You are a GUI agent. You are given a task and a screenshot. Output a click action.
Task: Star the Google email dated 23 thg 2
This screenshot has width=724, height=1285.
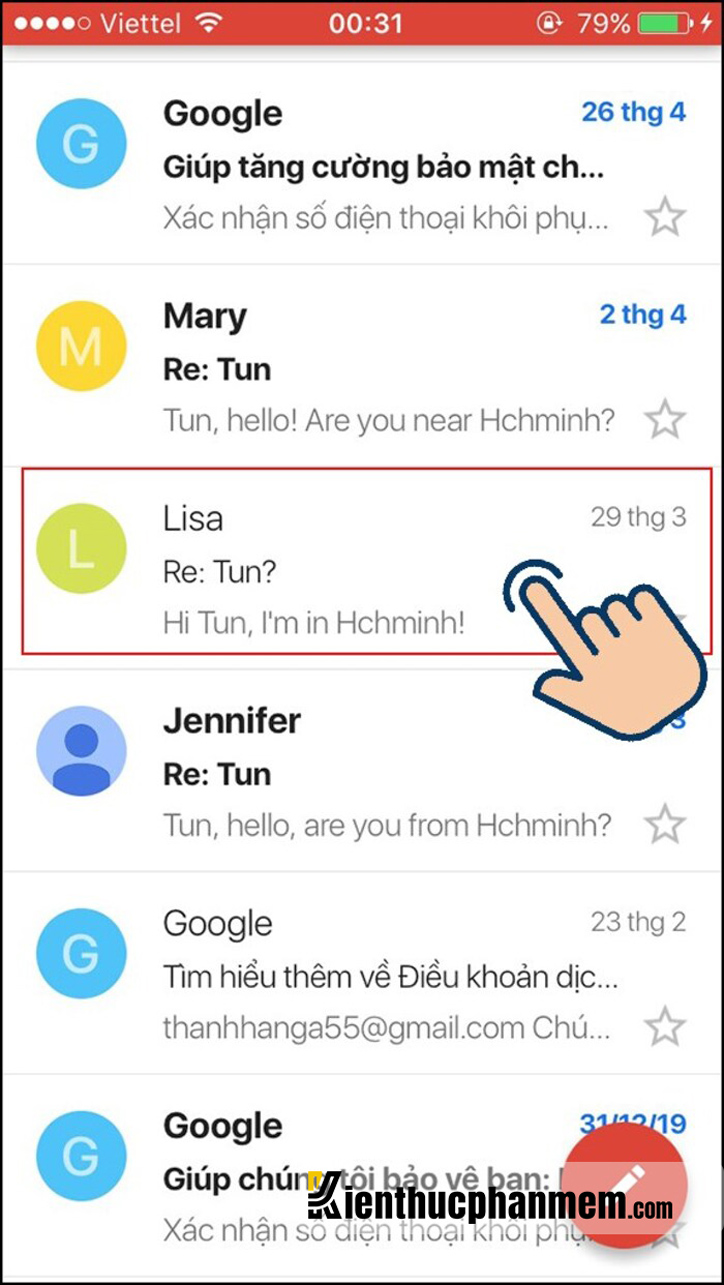(x=665, y=1027)
